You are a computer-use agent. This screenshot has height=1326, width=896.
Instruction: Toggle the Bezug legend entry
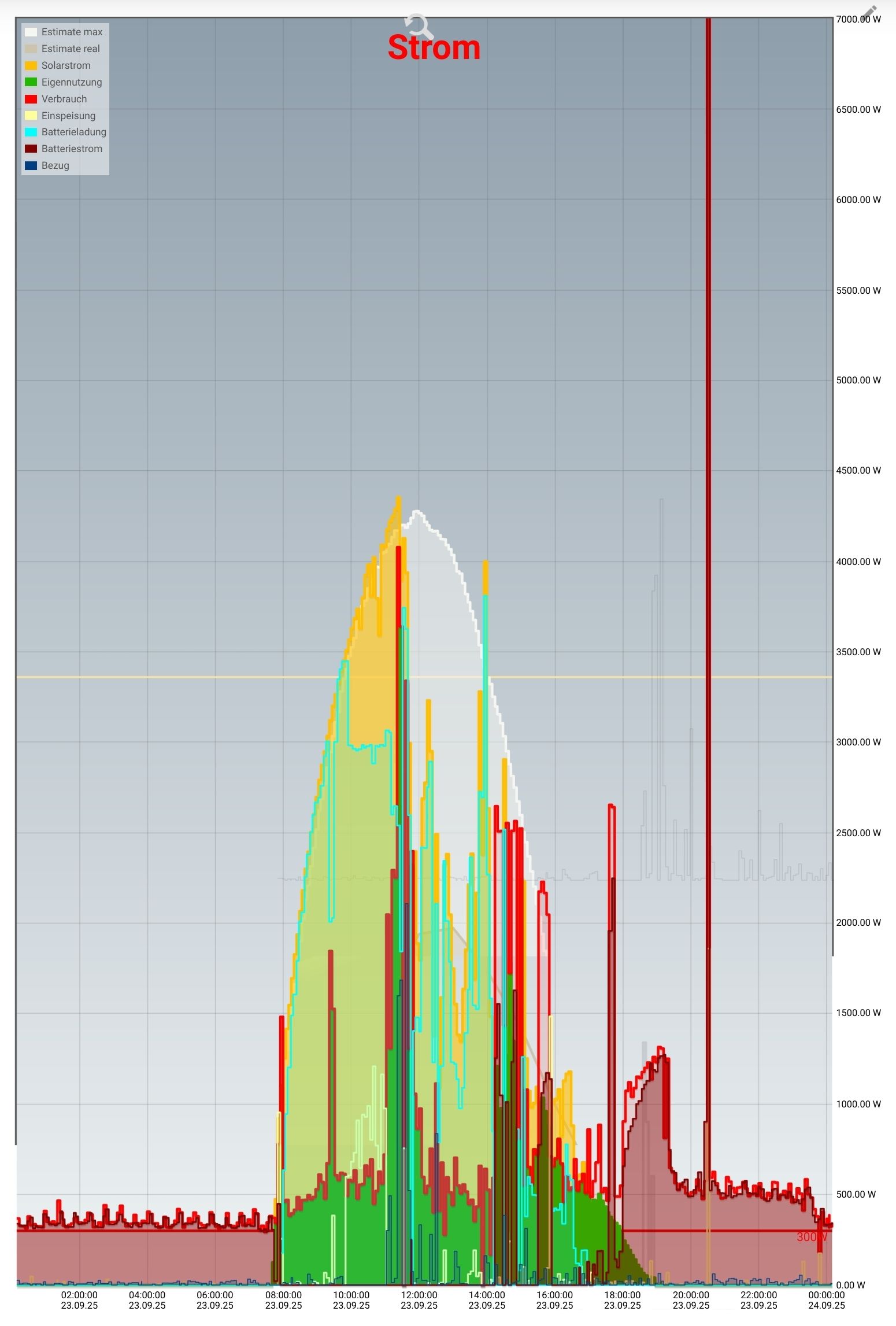(55, 165)
